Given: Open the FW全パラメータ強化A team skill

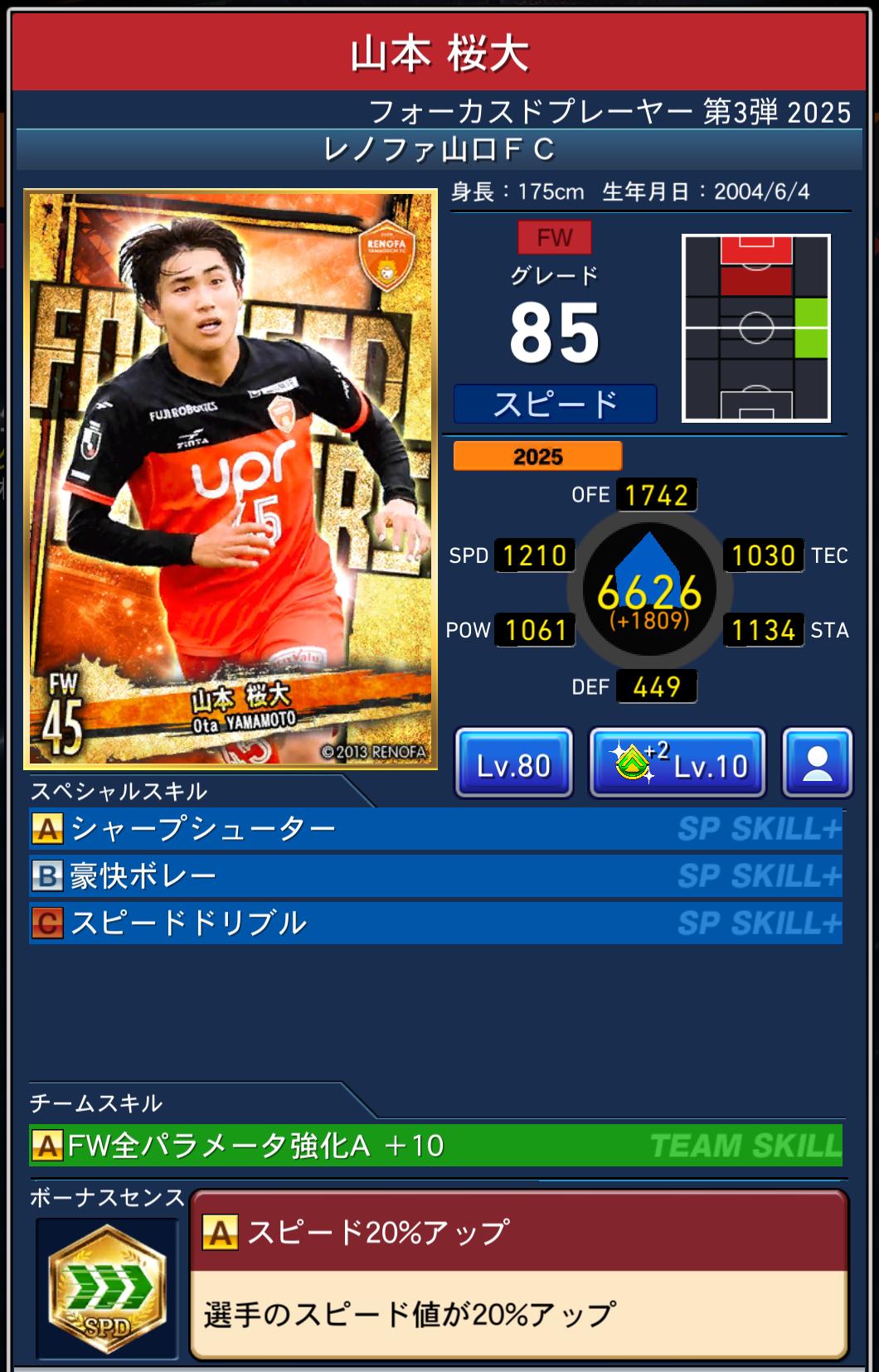Looking at the screenshot, I should 435,1145.
